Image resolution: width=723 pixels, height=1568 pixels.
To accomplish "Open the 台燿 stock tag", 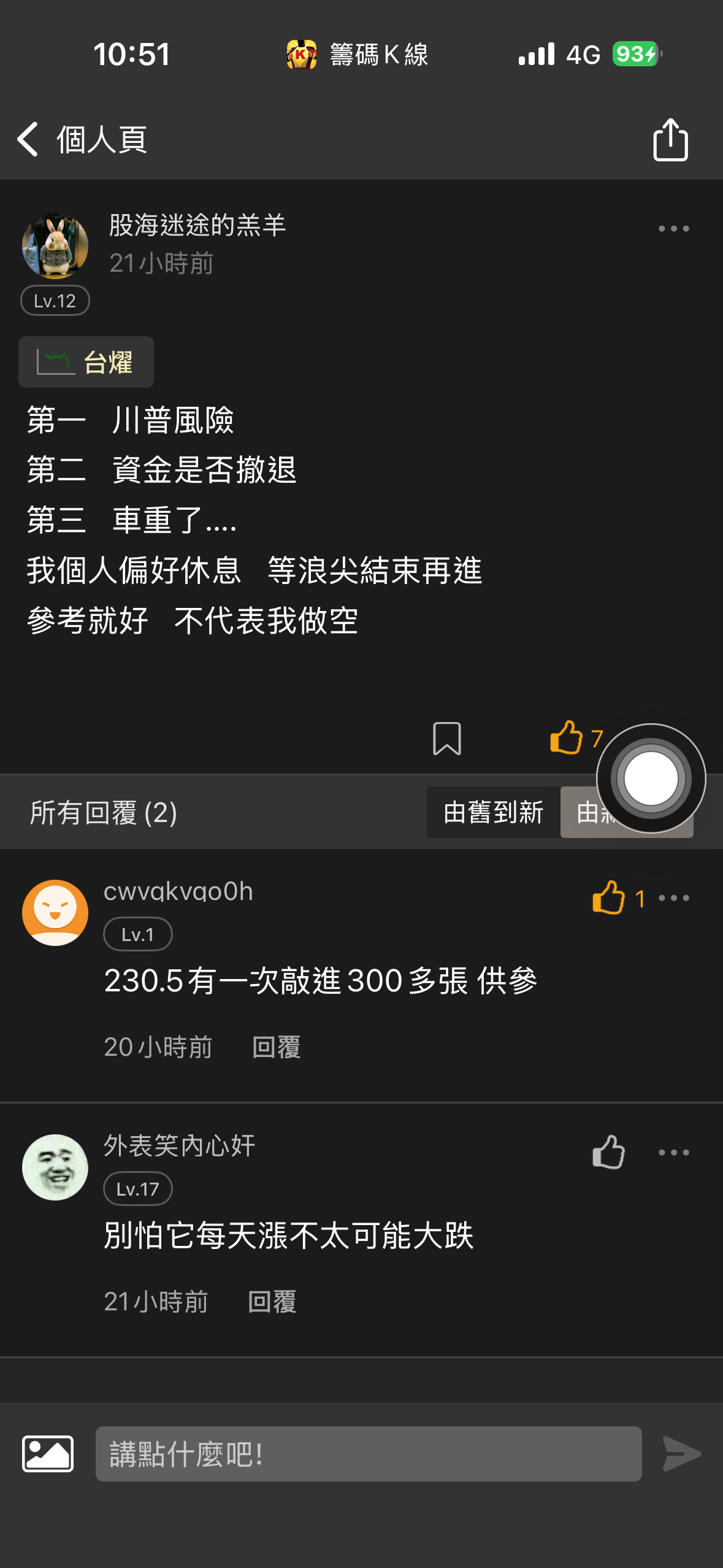I will [86, 362].
